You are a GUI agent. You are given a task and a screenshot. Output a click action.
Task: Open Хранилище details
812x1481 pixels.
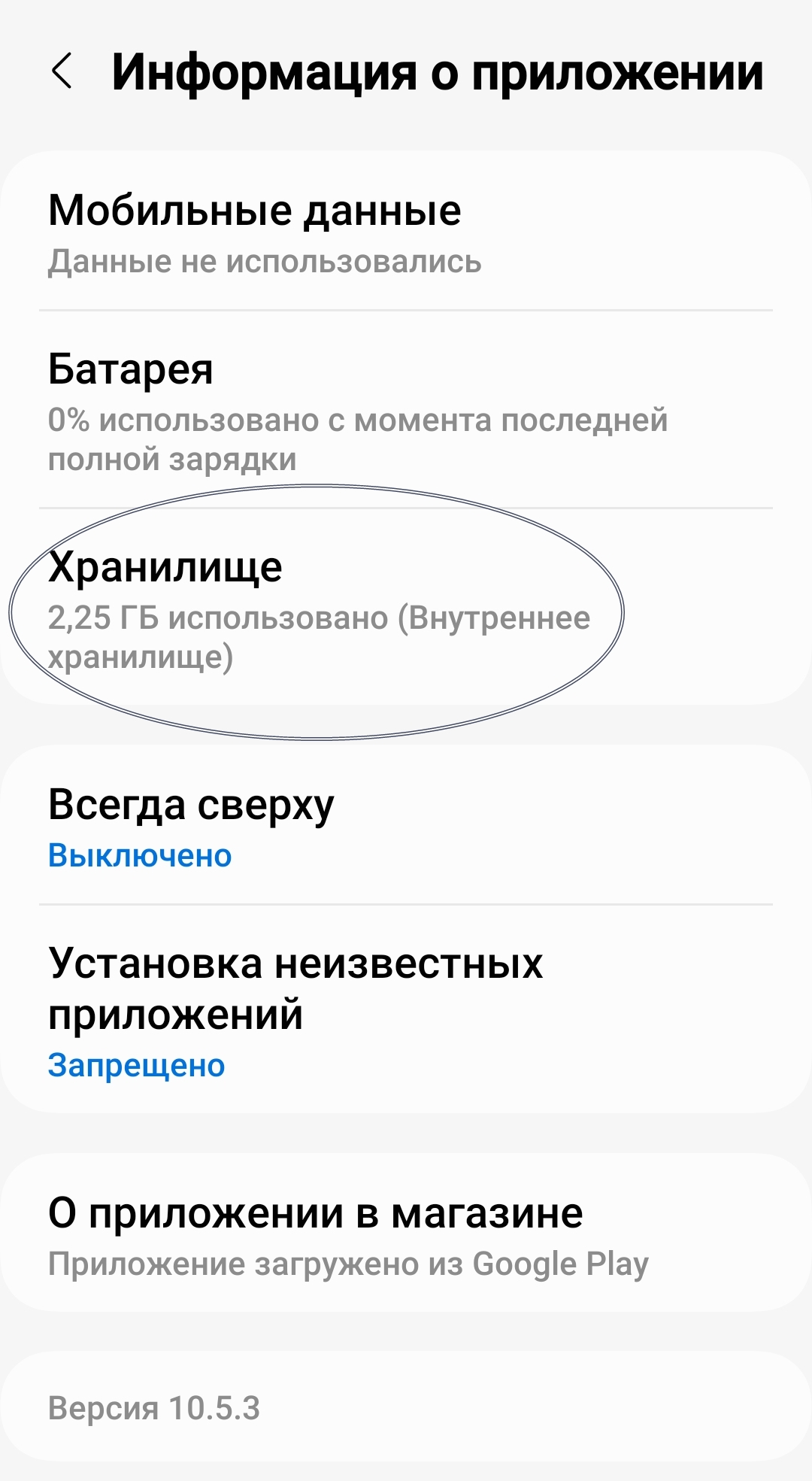(406, 608)
